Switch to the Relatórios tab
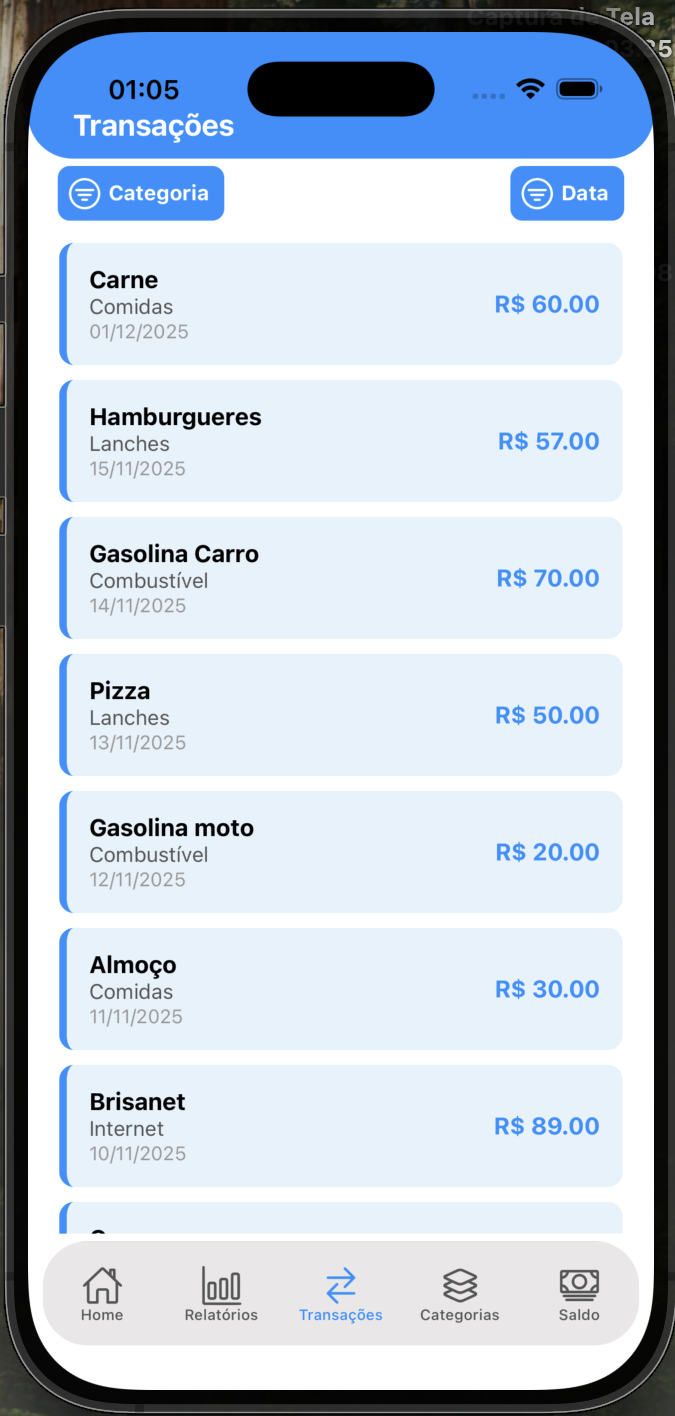This screenshot has width=675, height=1416. [221, 1294]
